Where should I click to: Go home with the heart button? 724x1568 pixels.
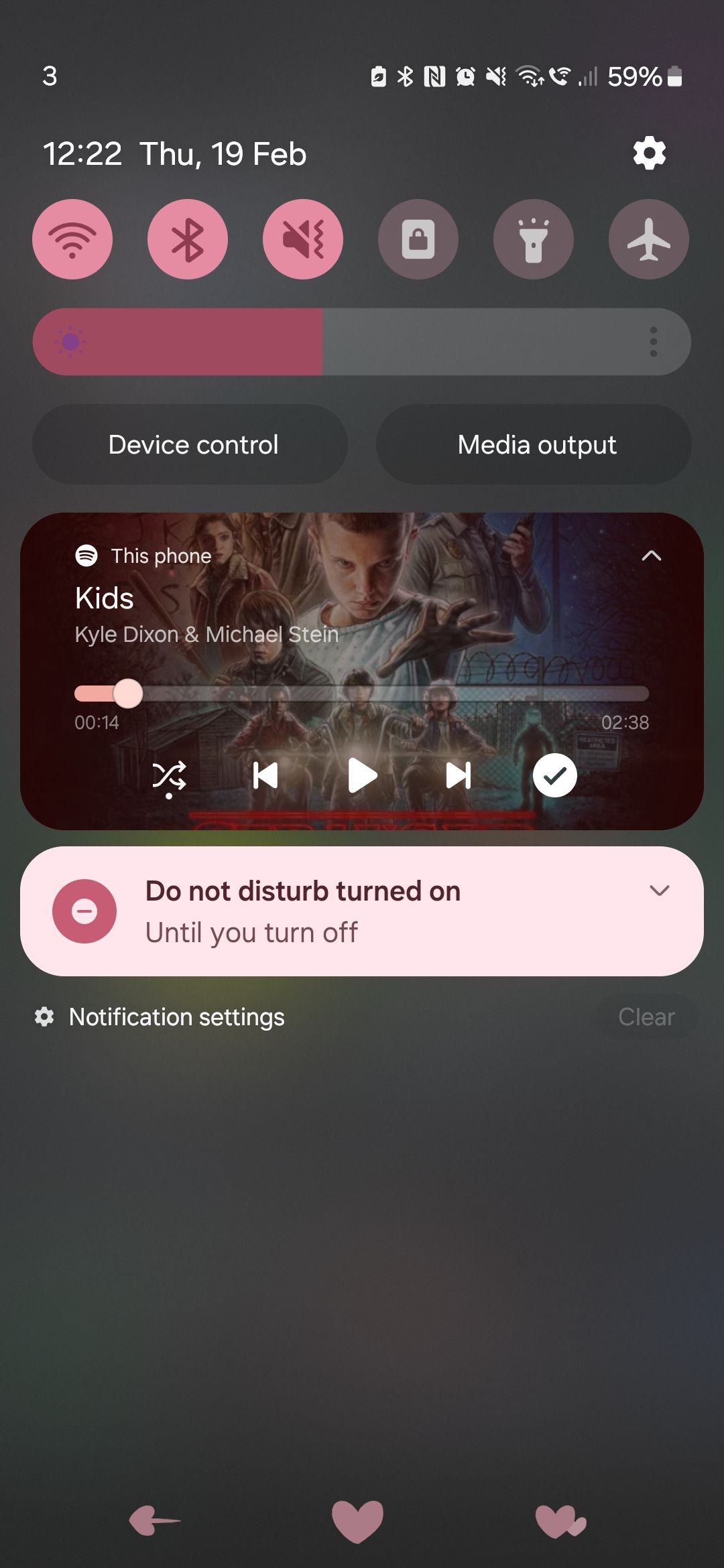click(x=358, y=1521)
